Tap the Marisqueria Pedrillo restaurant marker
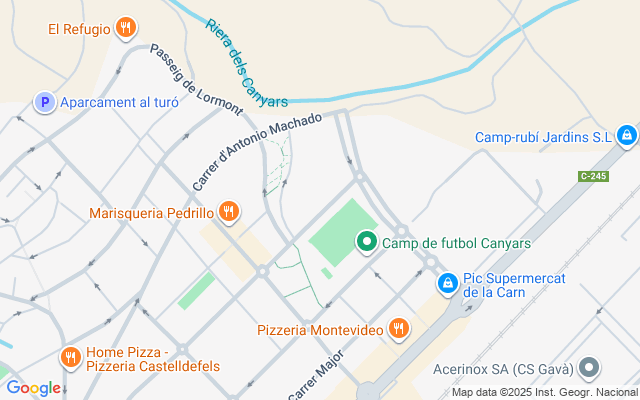The height and width of the screenshot is (400, 640). click(x=230, y=212)
